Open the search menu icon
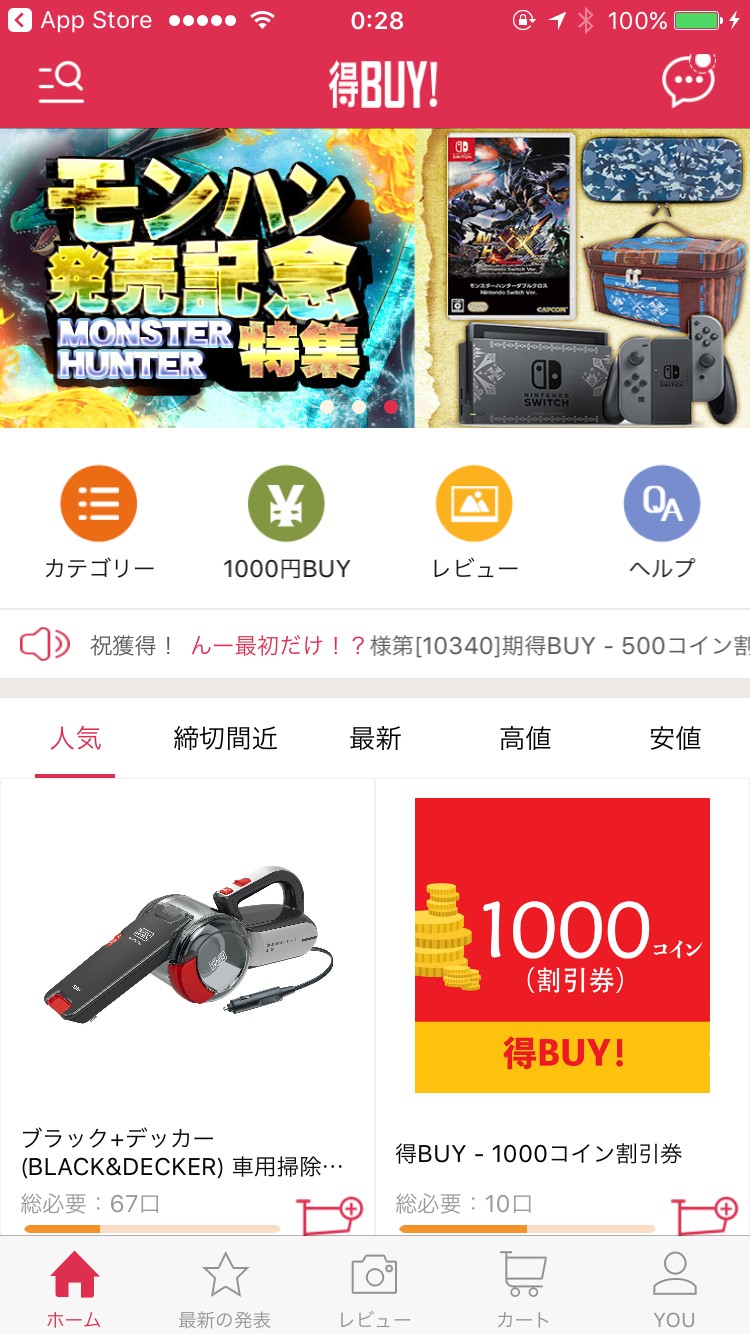The image size is (750, 1334). [61, 84]
